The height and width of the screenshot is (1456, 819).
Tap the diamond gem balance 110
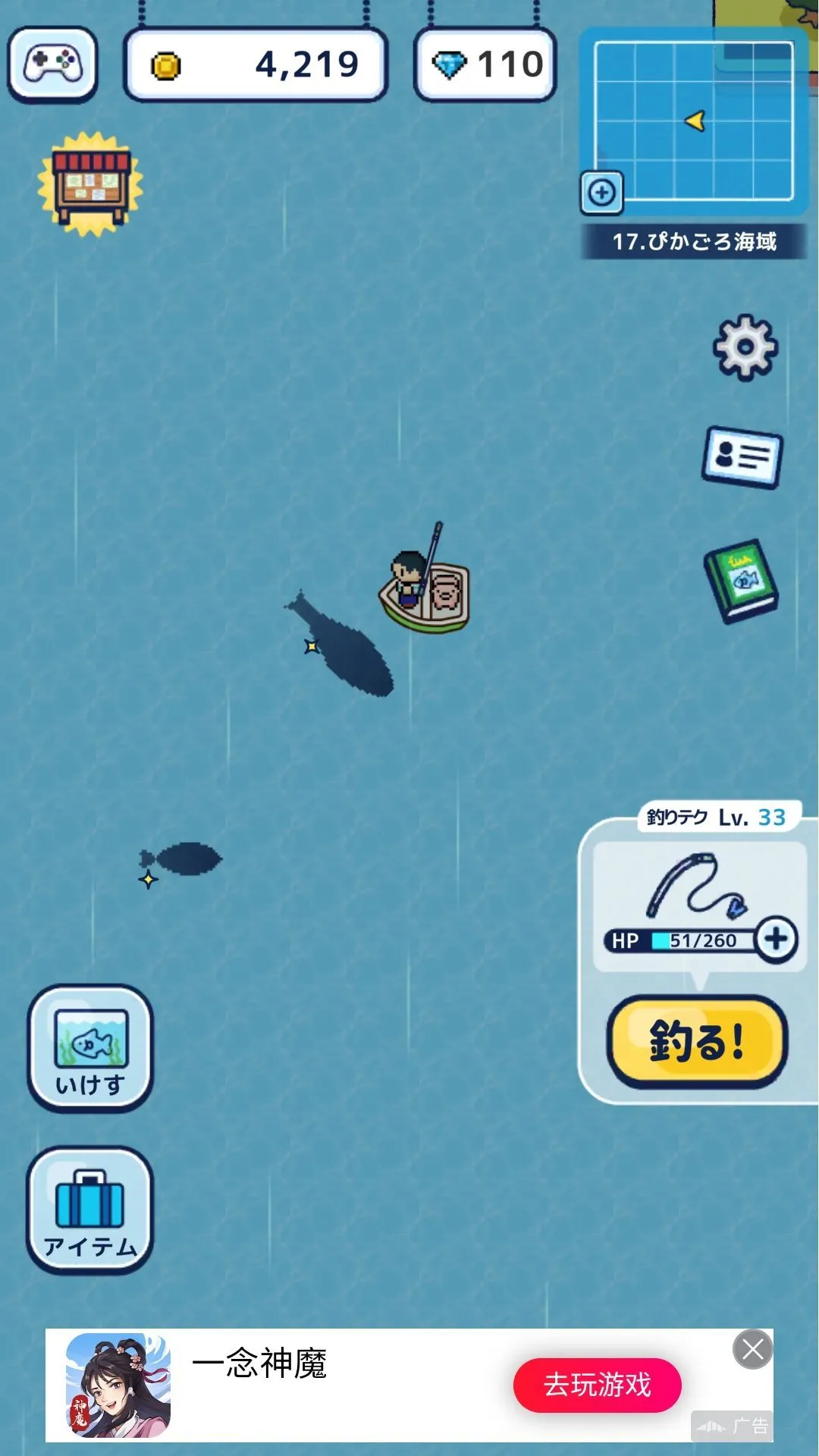pos(485,65)
